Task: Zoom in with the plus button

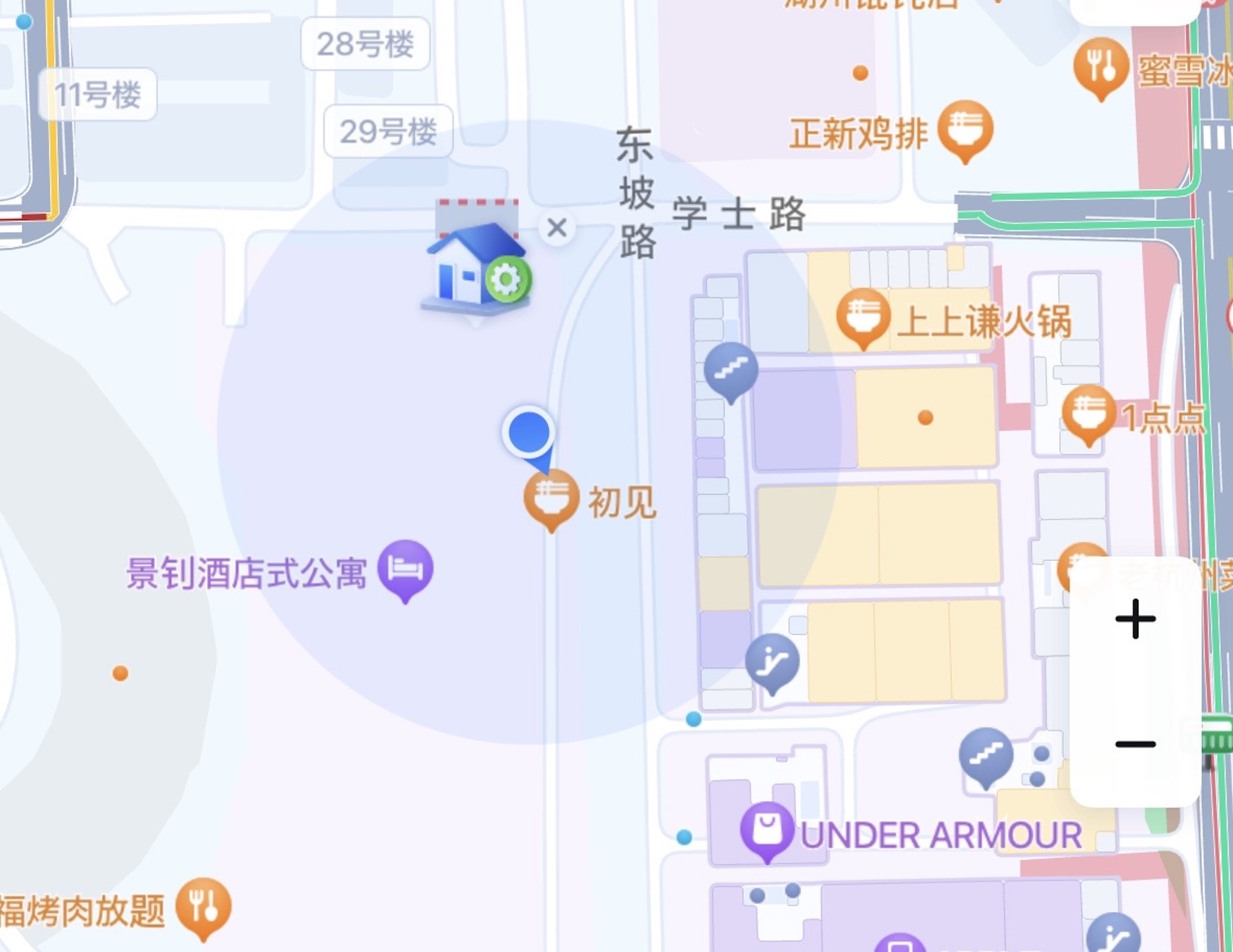Action: coord(1135,618)
